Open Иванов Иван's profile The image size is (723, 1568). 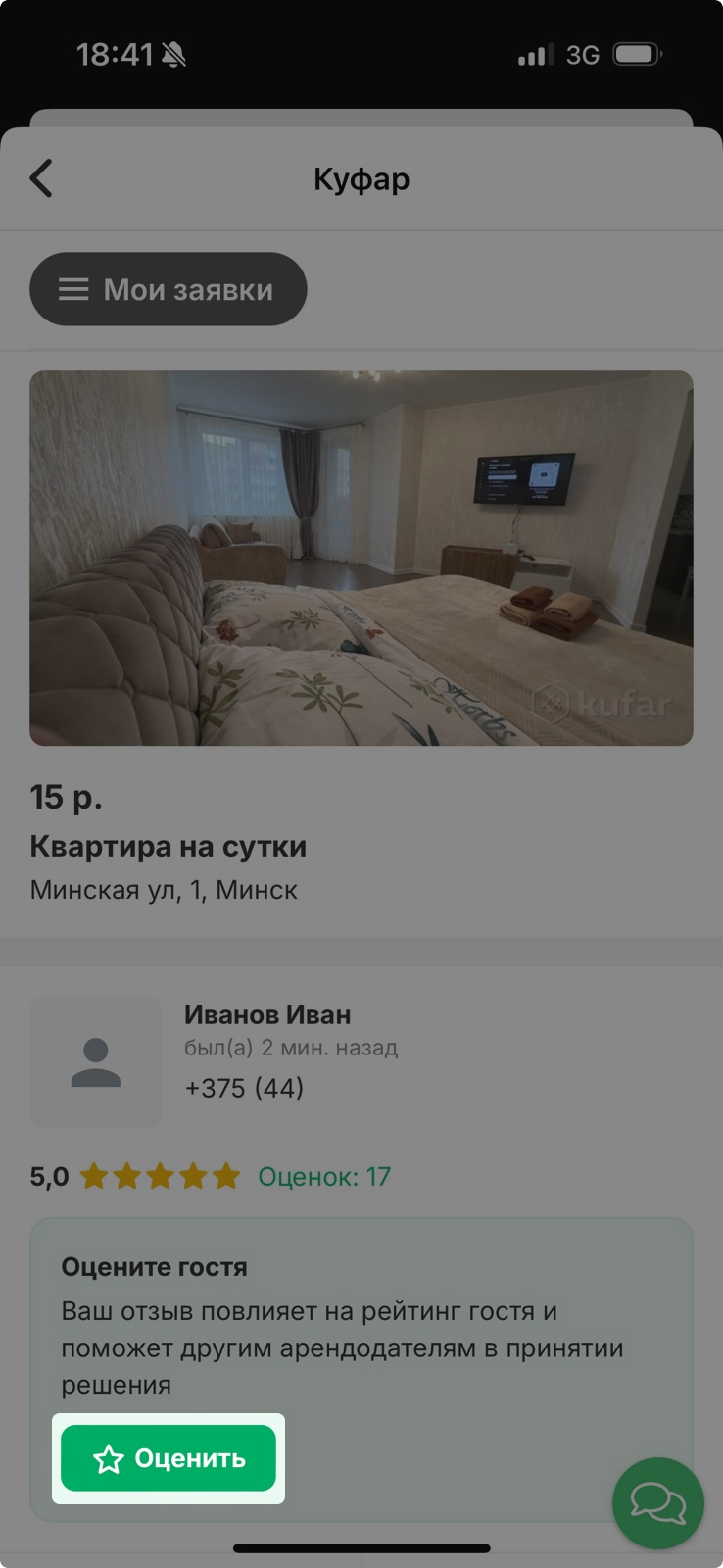click(266, 1015)
